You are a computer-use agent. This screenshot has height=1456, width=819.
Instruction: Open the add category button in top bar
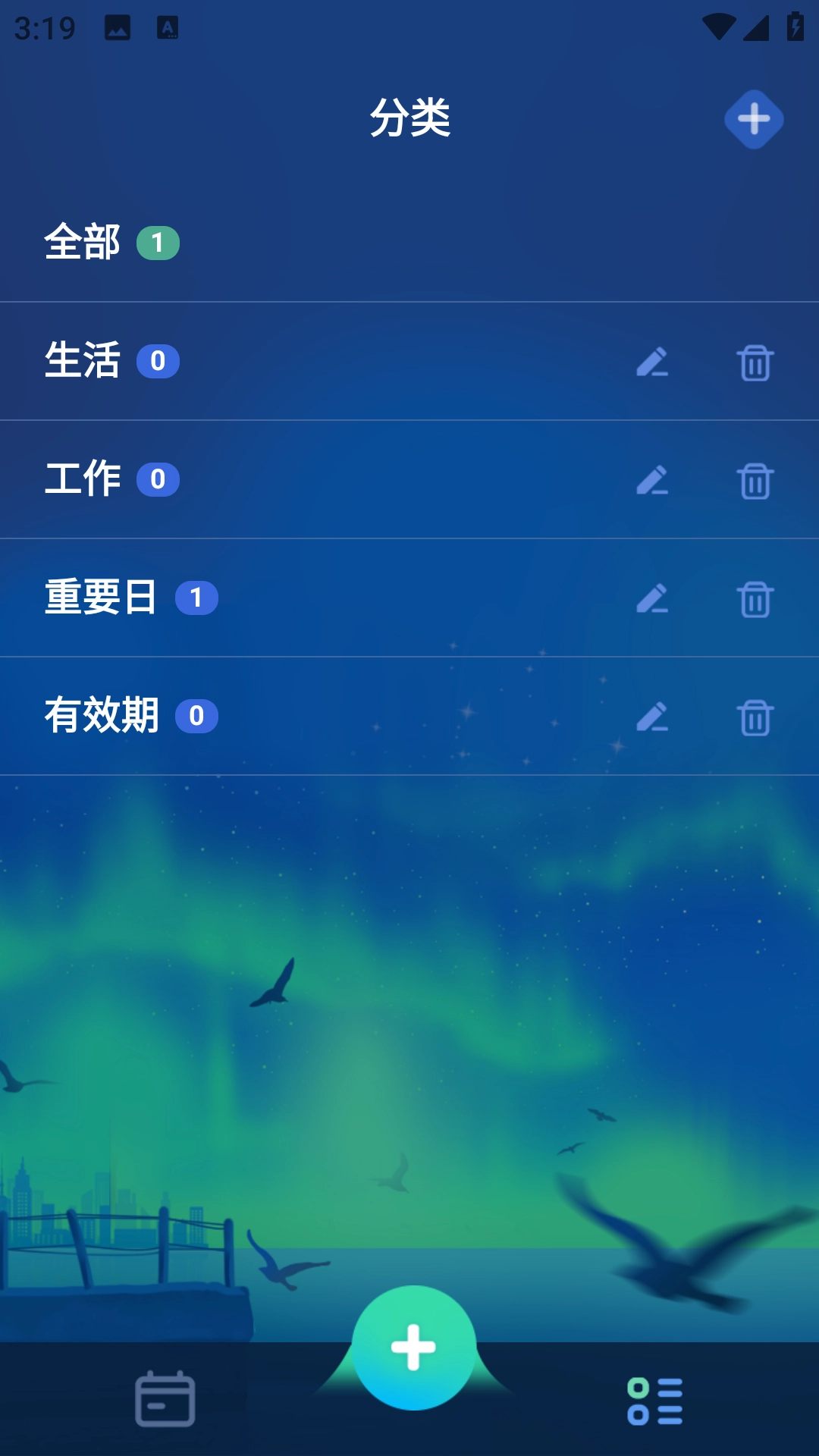click(754, 119)
